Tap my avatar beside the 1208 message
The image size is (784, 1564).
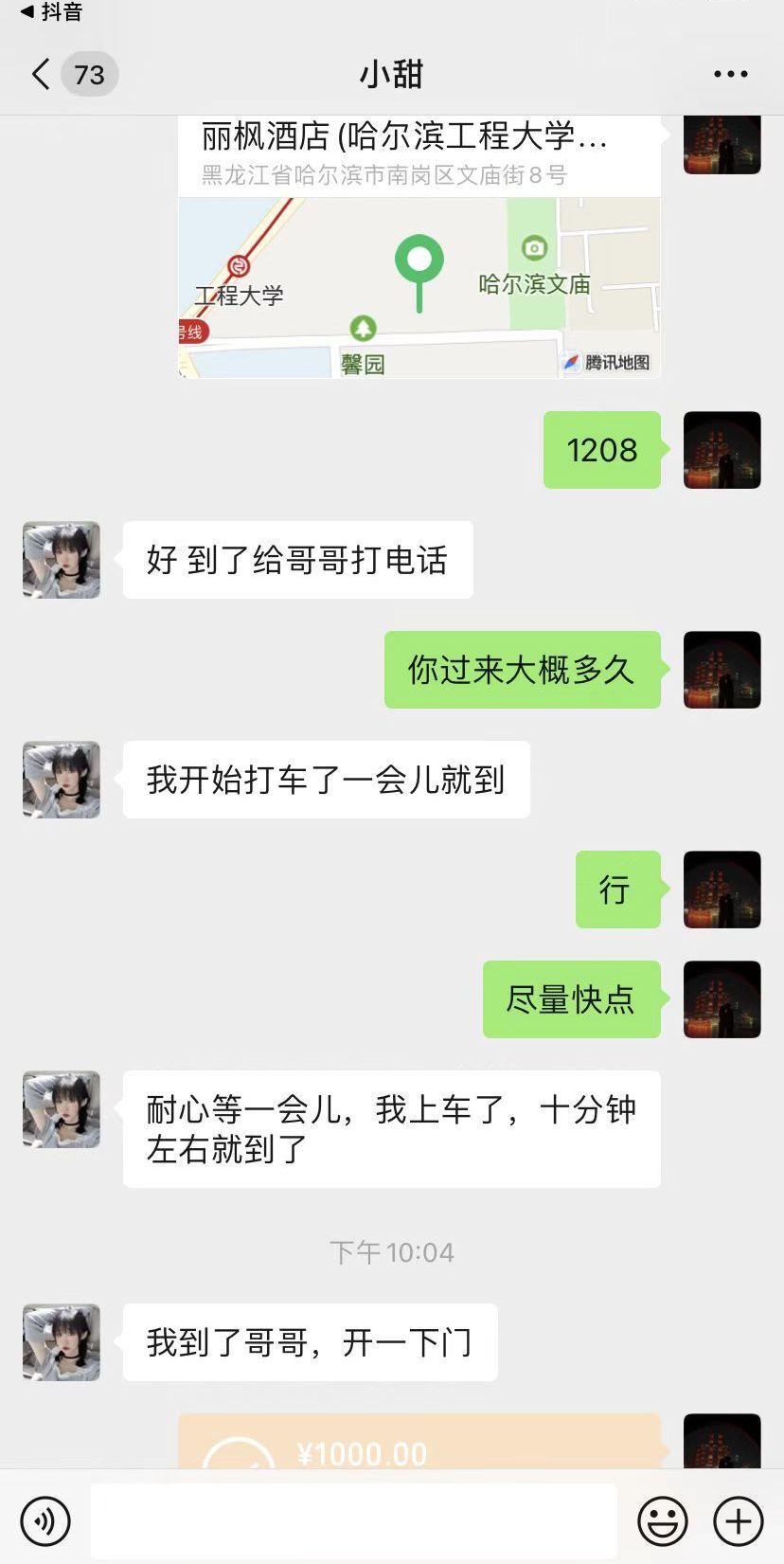click(722, 450)
